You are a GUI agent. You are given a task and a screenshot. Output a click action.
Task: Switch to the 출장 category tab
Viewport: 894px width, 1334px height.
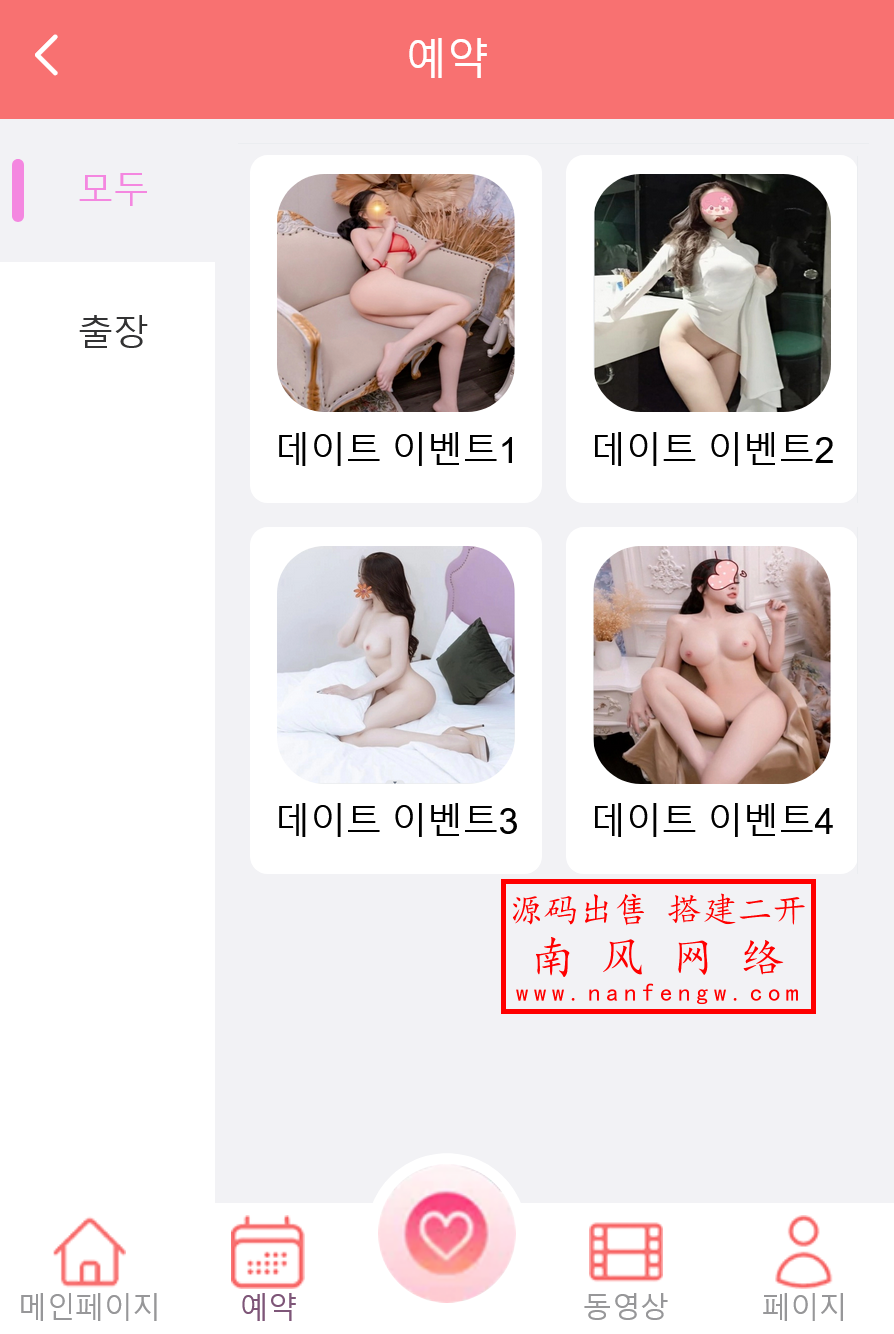pos(113,330)
